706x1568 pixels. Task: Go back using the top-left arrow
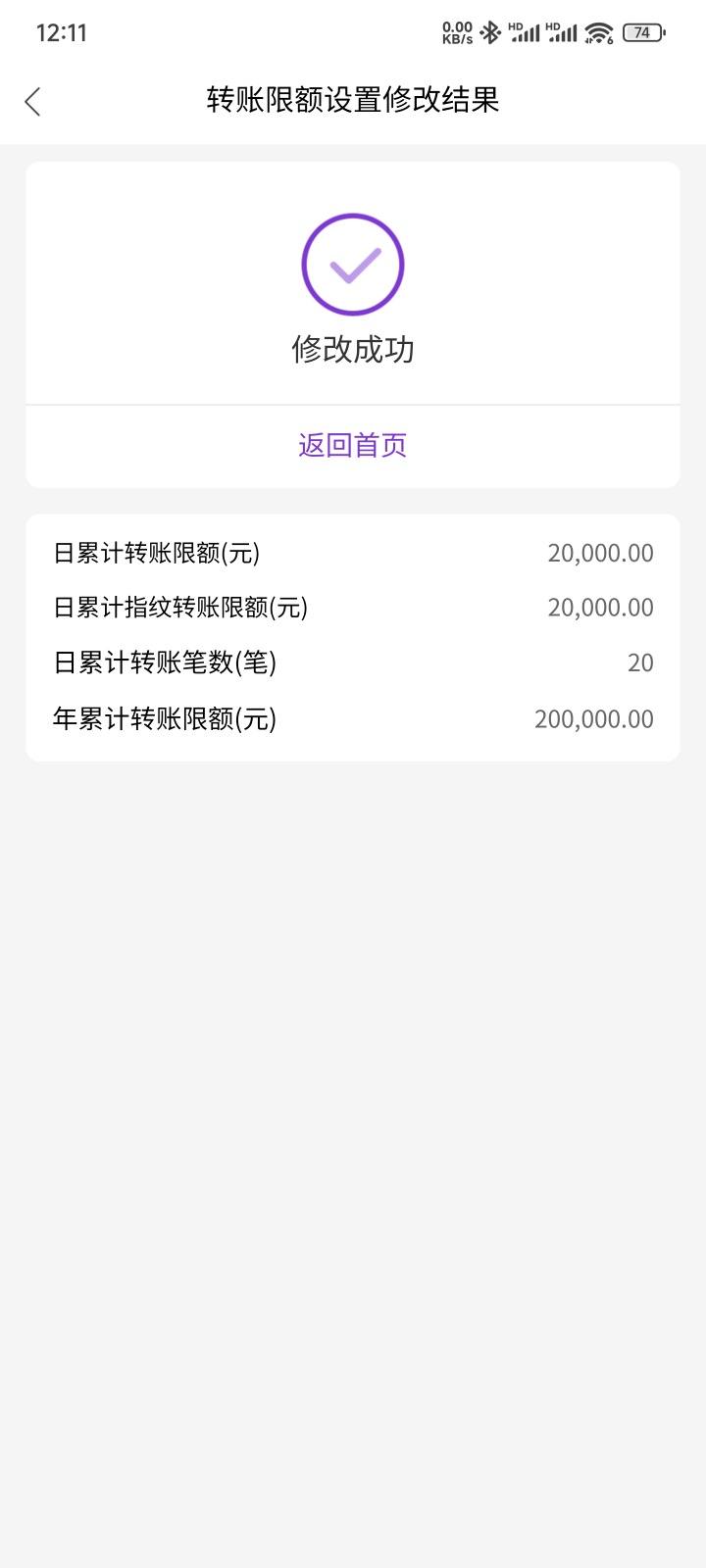pos(32,101)
